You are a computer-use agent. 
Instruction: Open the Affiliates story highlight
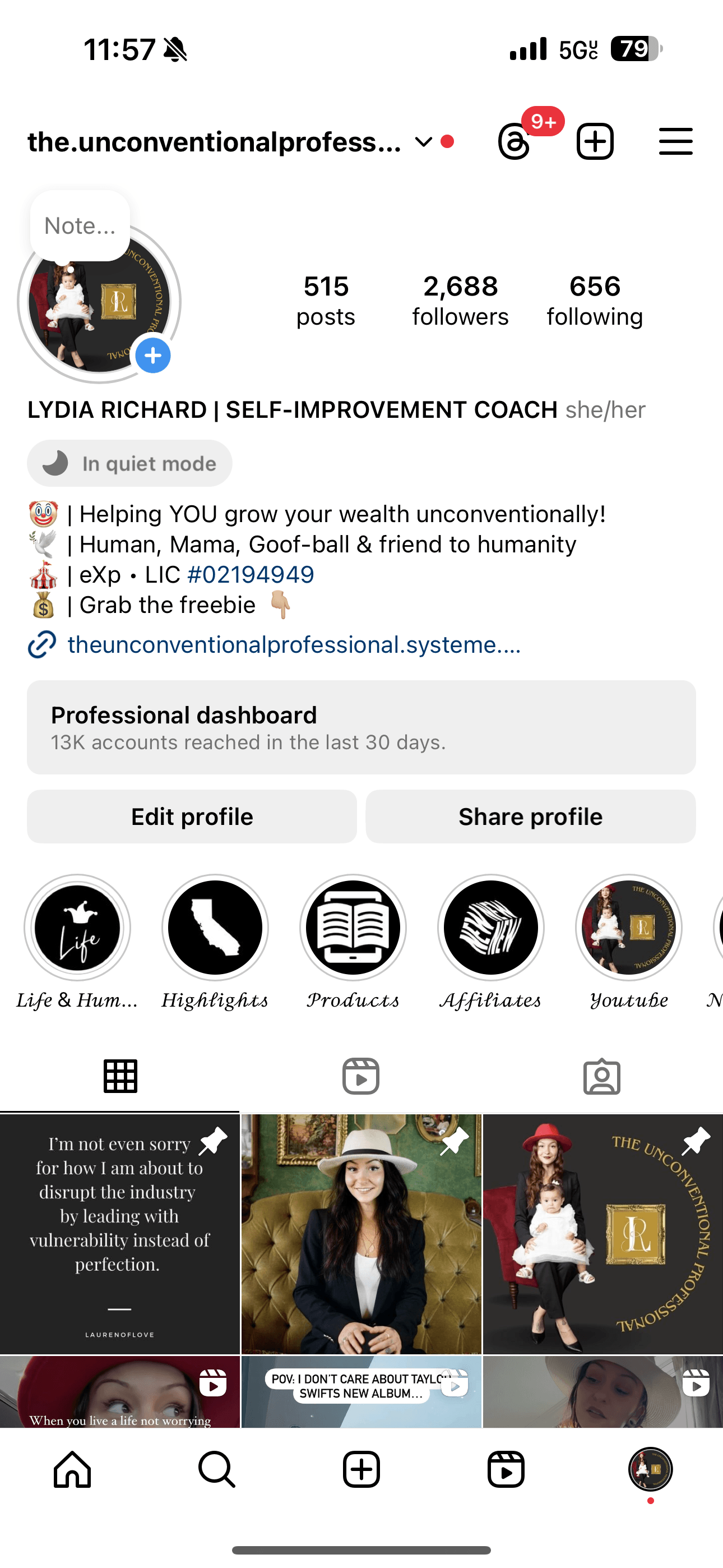pyautogui.click(x=490, y=928)
